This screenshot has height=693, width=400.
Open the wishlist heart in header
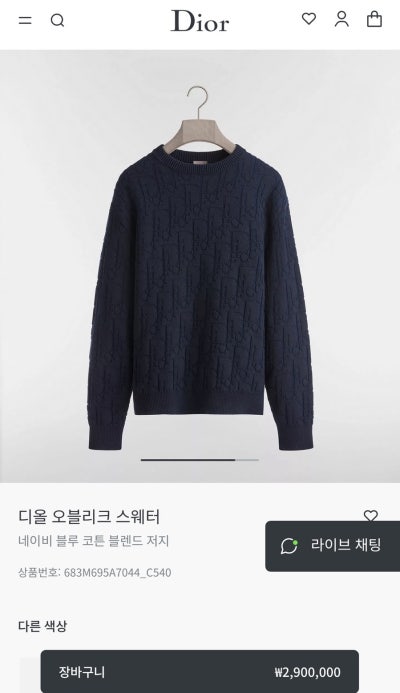[x=309, y=19]
